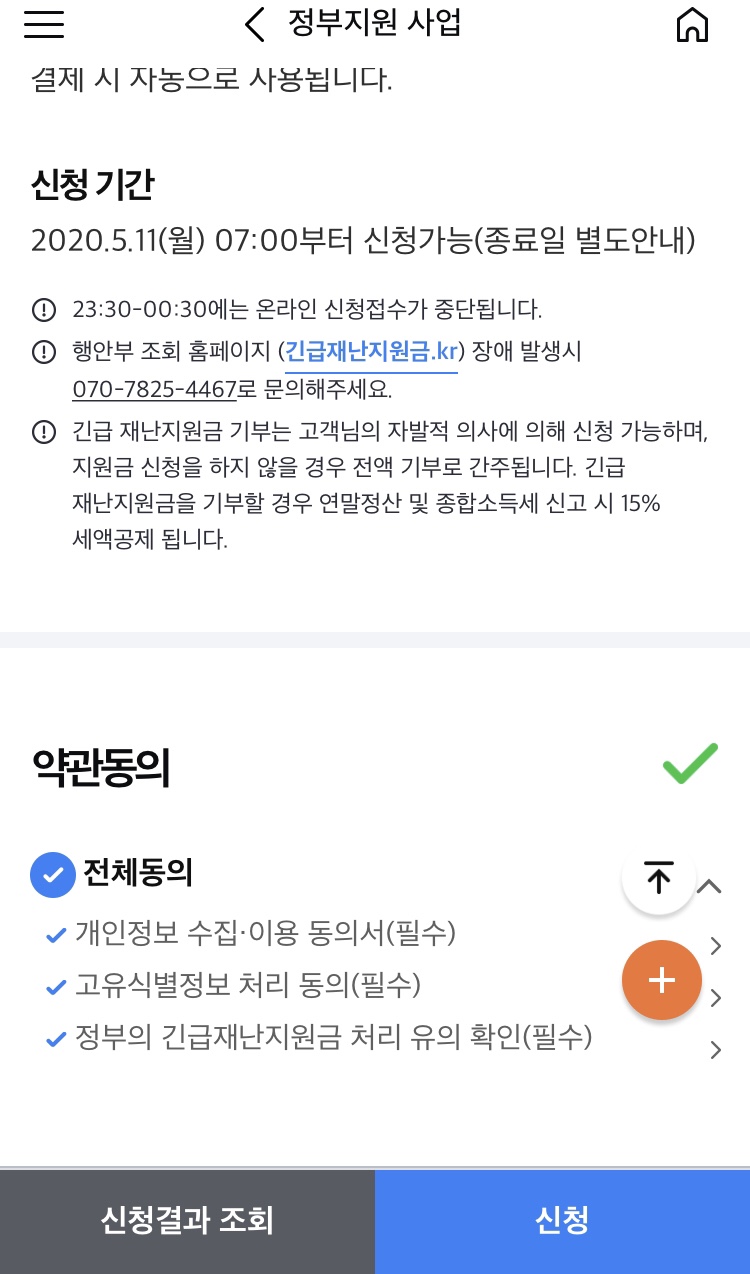Open the hamburger menu
This screenshot has width=750, height=1274.
coord(44,25)
